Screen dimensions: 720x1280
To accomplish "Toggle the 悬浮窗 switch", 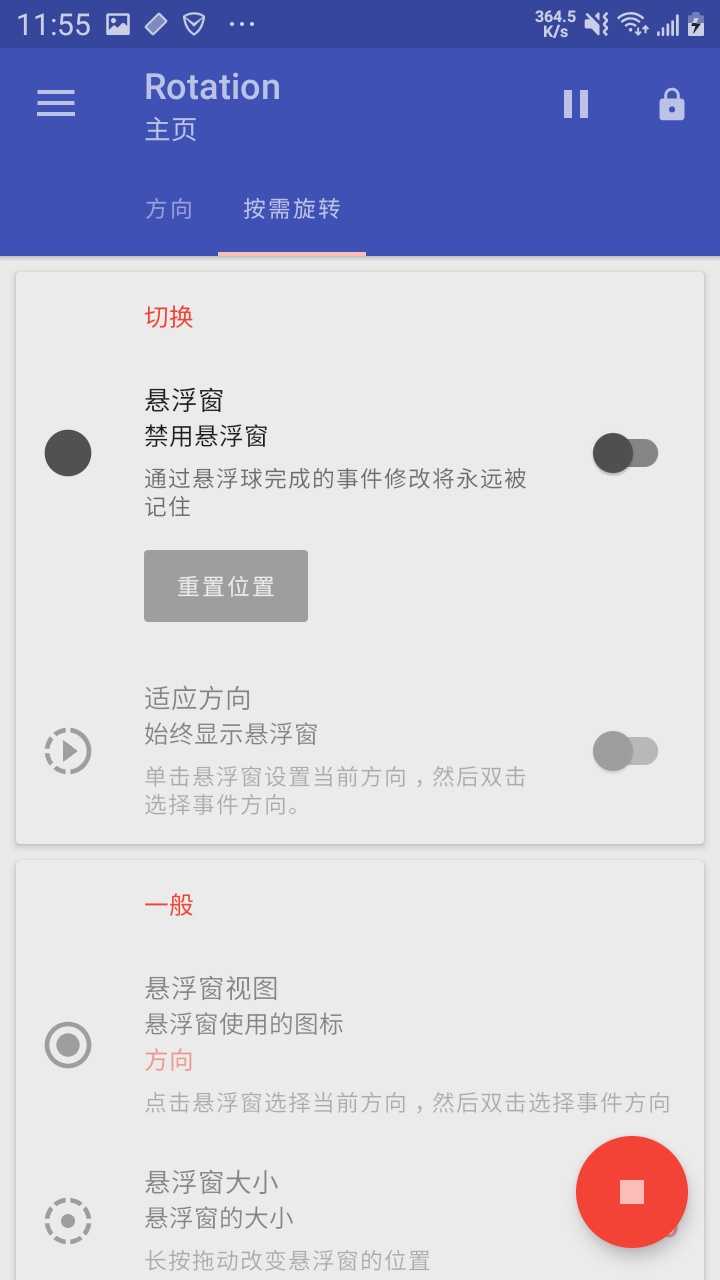I will [625, 453].
